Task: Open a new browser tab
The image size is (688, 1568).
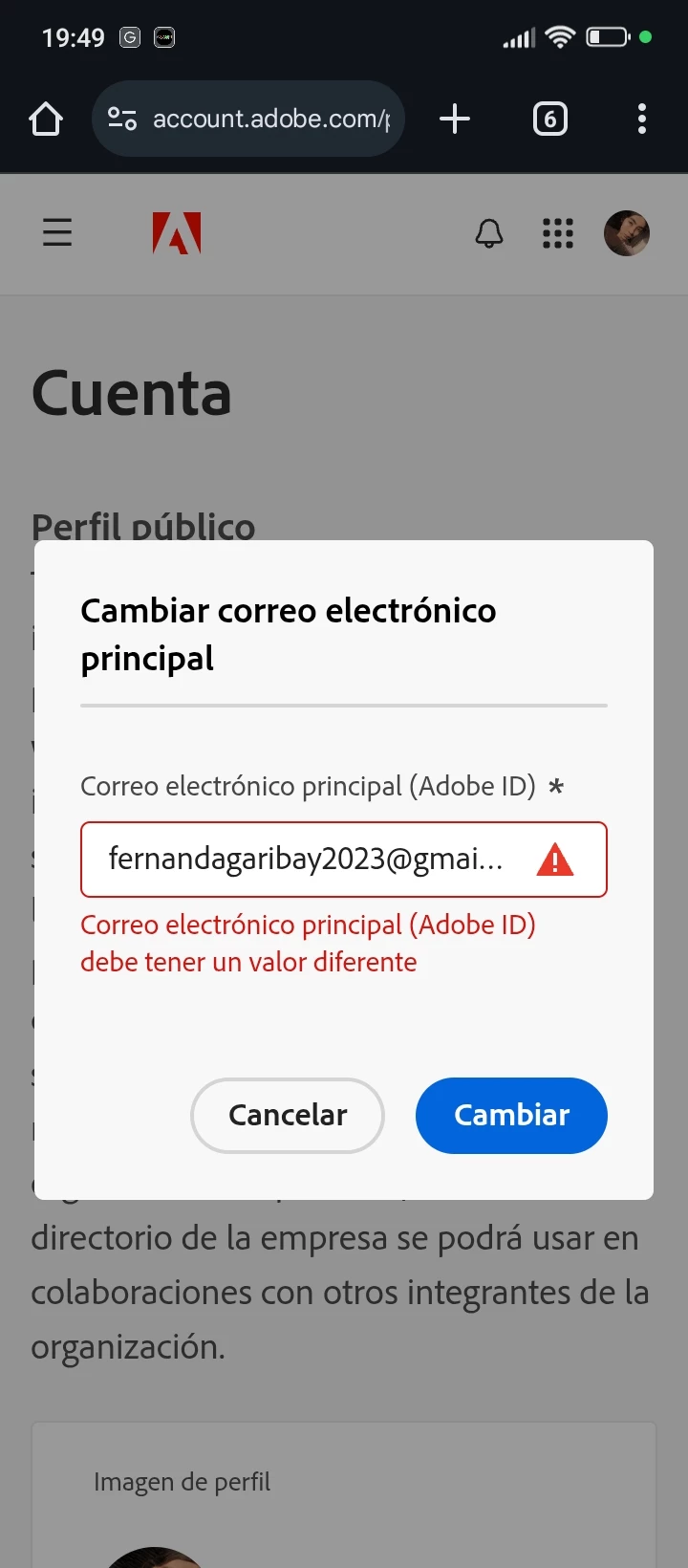Action: tap(455, 120)
